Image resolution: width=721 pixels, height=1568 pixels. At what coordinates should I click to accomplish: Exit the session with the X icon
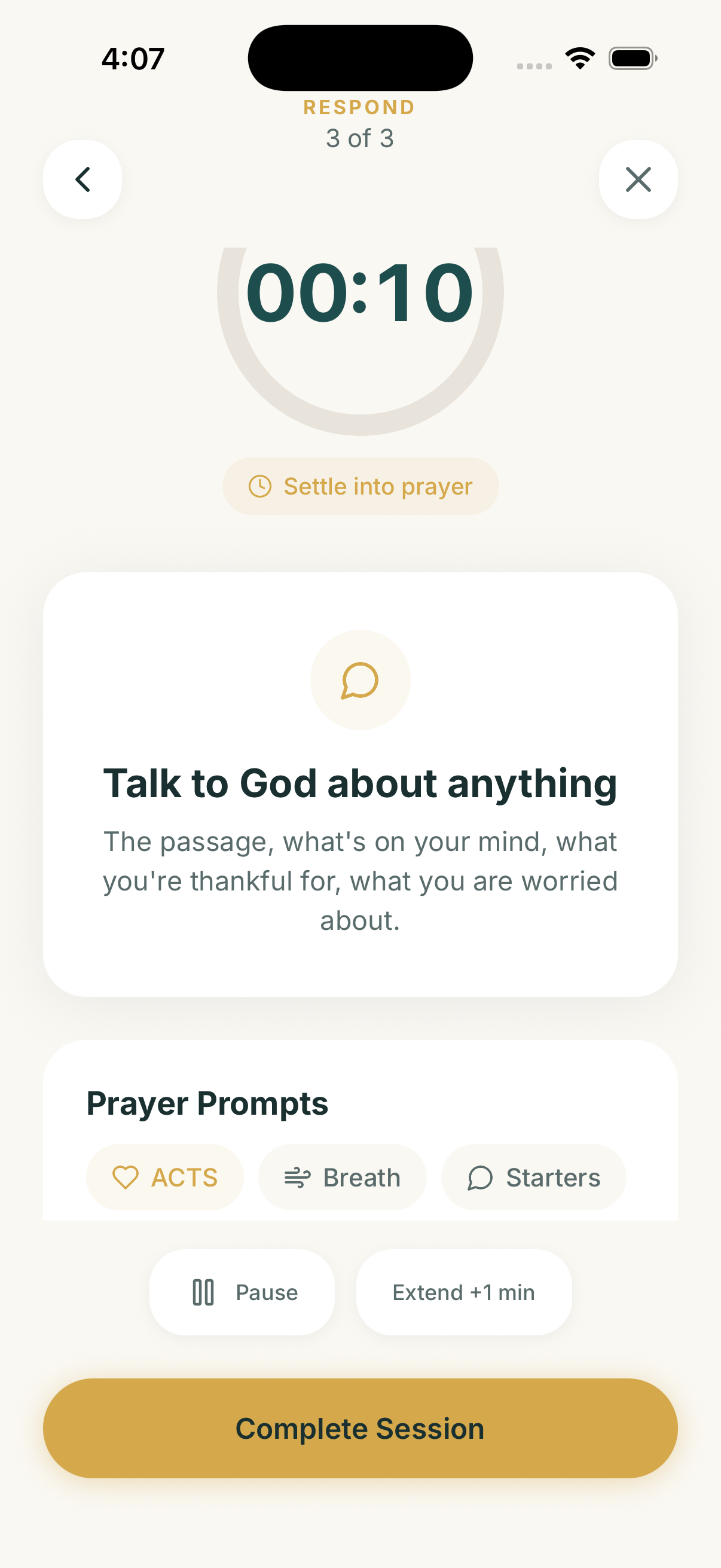[638, 179]
